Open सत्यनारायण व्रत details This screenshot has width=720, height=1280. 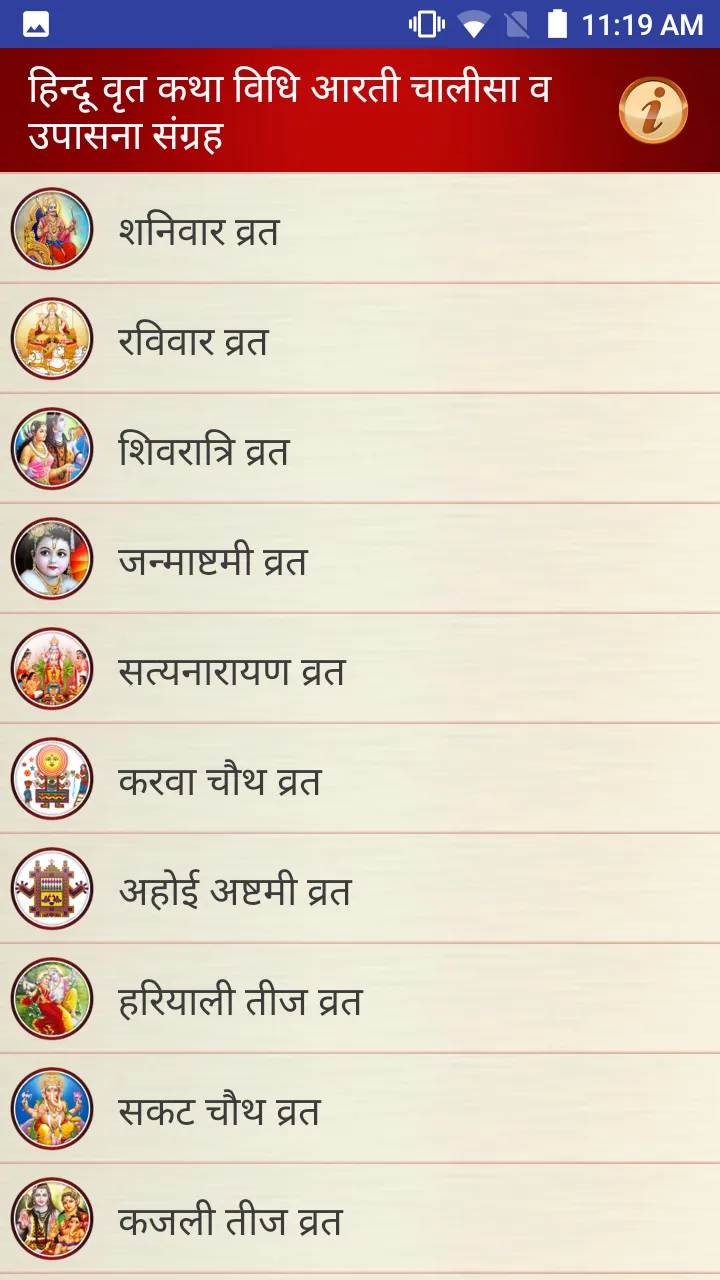click(360, 669)
